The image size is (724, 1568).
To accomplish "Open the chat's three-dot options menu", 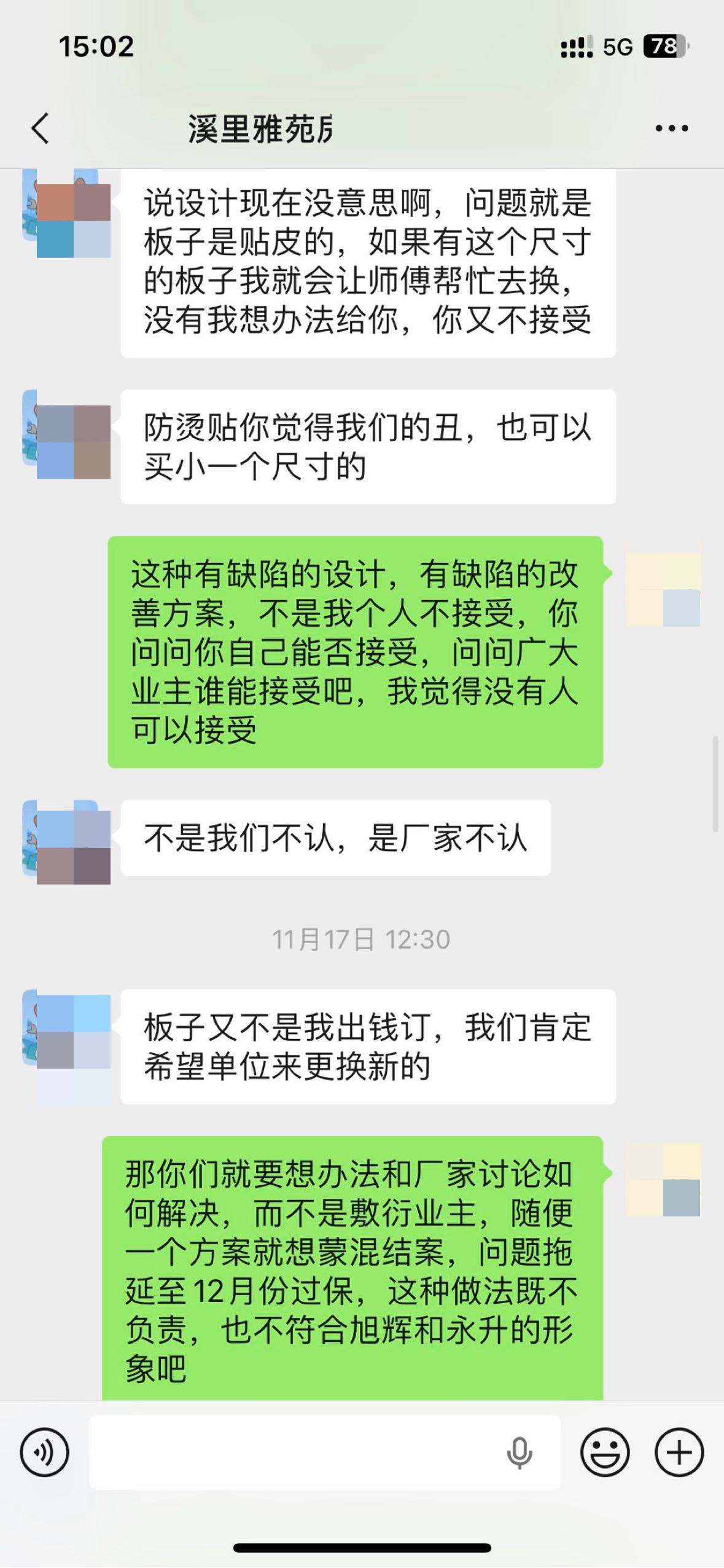I will pos(671,128).
